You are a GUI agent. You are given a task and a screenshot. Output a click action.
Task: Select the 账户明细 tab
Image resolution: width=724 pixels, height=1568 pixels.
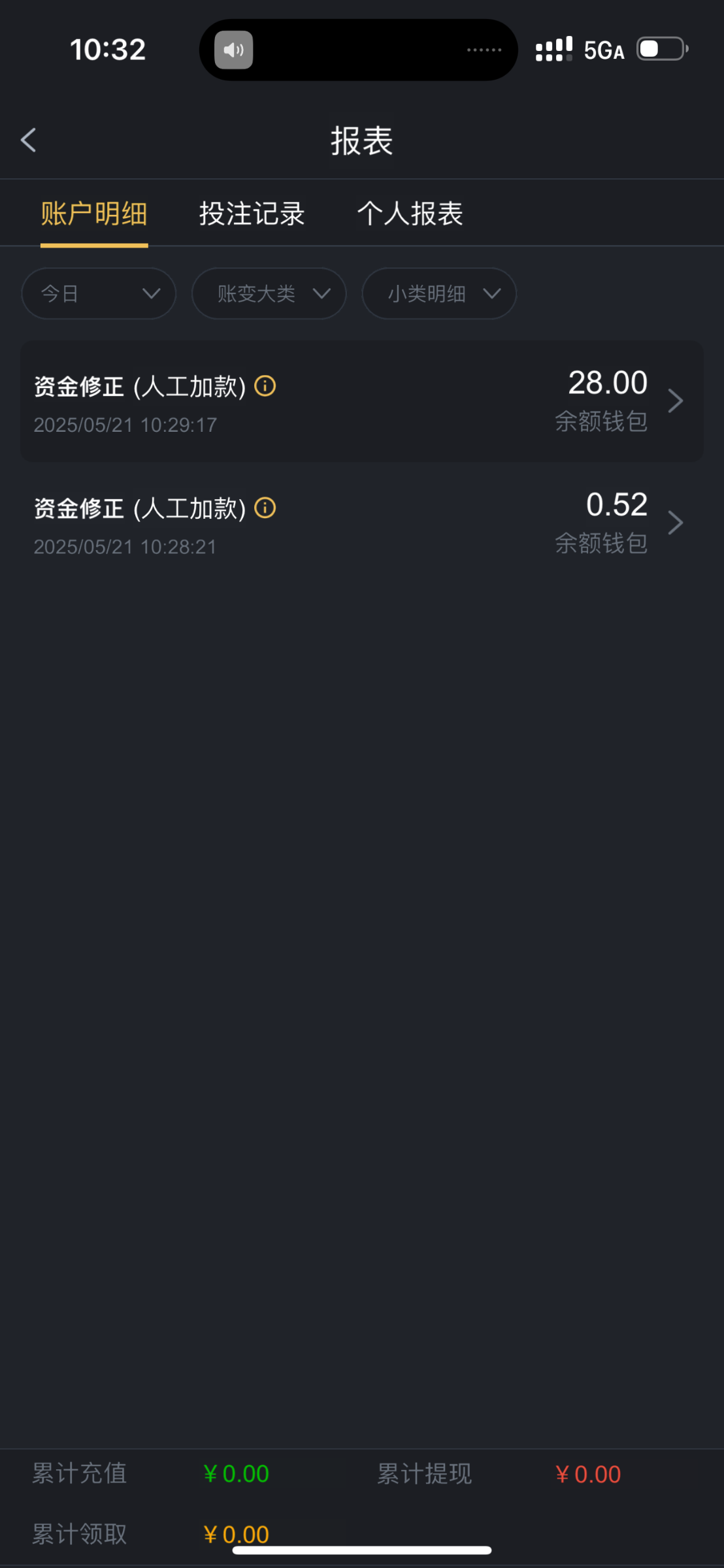point(94,214)
